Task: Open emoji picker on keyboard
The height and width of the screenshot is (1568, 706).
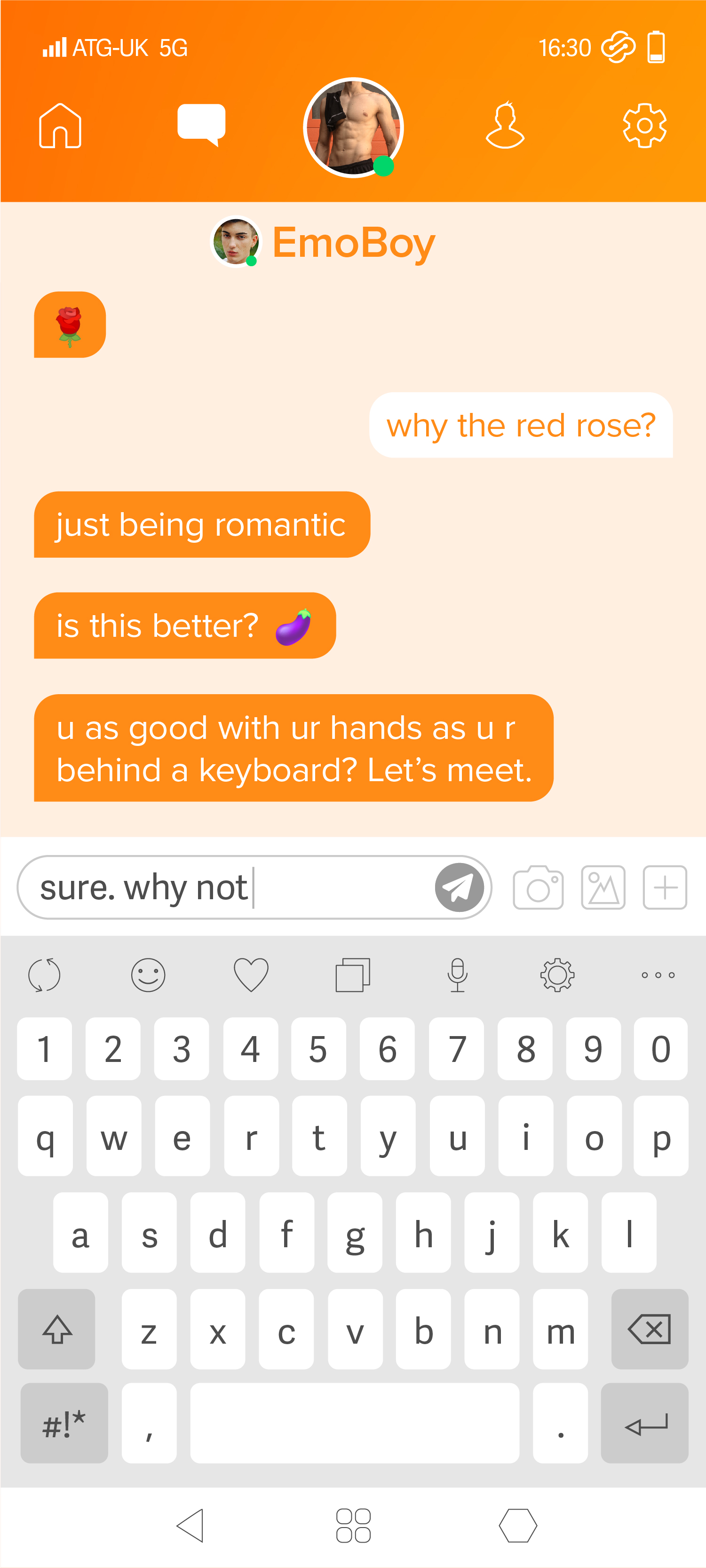Action: tap(148, 974)
